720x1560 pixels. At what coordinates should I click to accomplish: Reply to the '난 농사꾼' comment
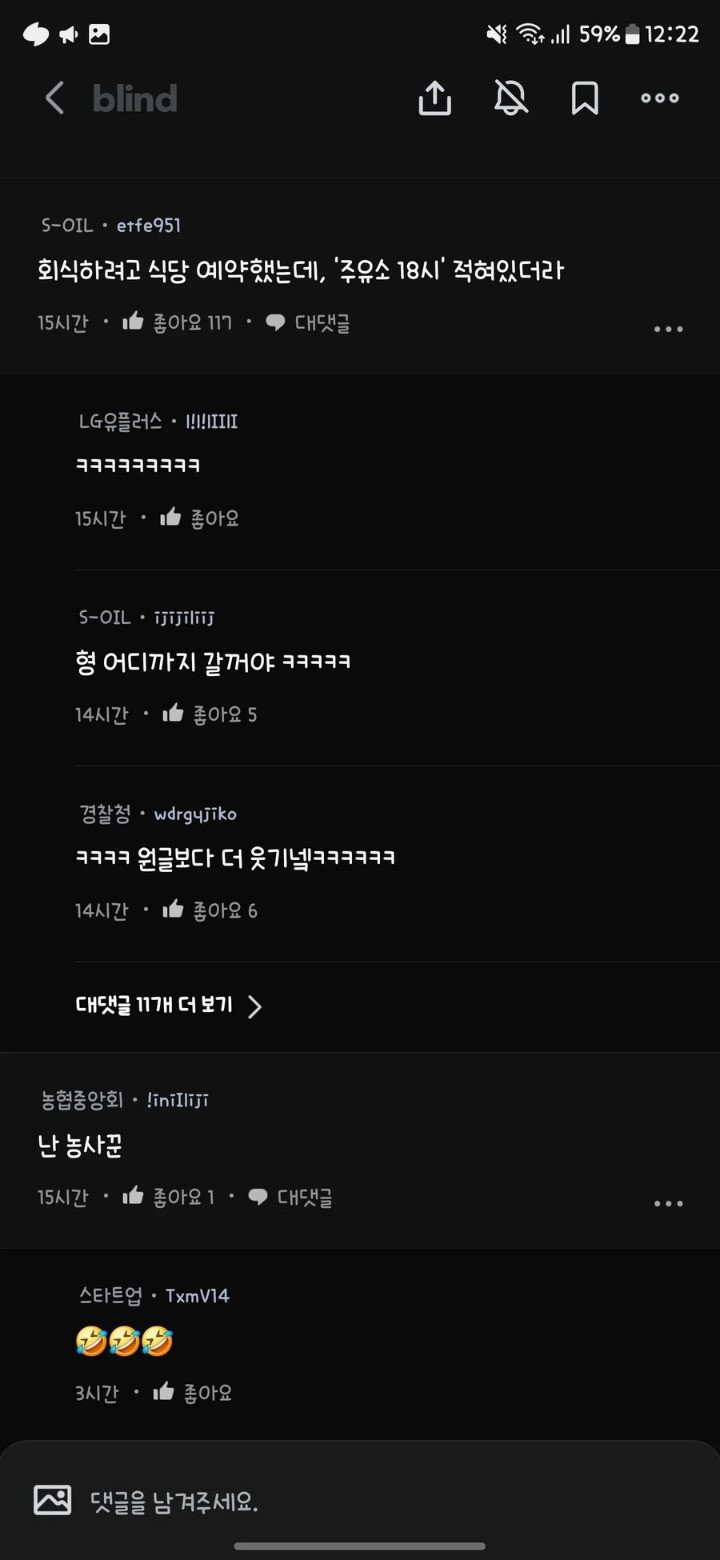(x=291, y=1197)
